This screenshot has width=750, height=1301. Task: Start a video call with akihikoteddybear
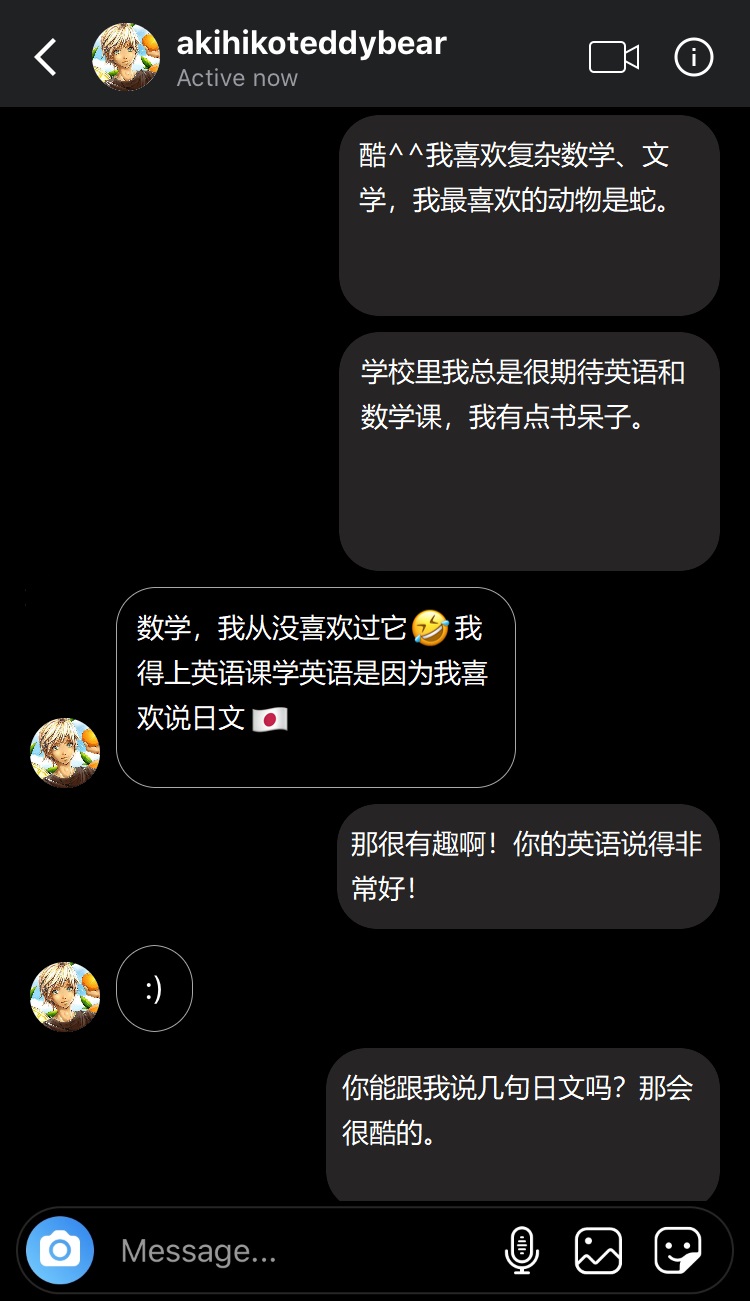click(x=613, y=57)
